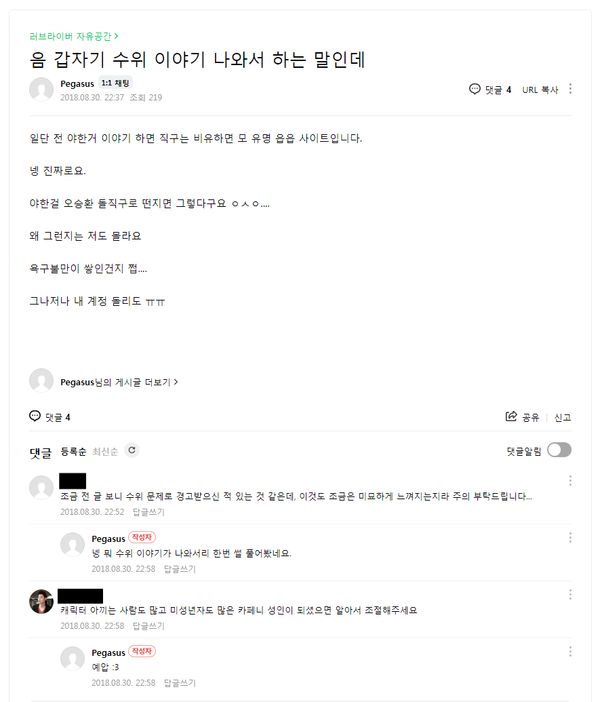The width and height of the screenshot is (600, 702).
Task: Reply to Pegasus's 예압 :3 comment
Action: tap(180, 682)
